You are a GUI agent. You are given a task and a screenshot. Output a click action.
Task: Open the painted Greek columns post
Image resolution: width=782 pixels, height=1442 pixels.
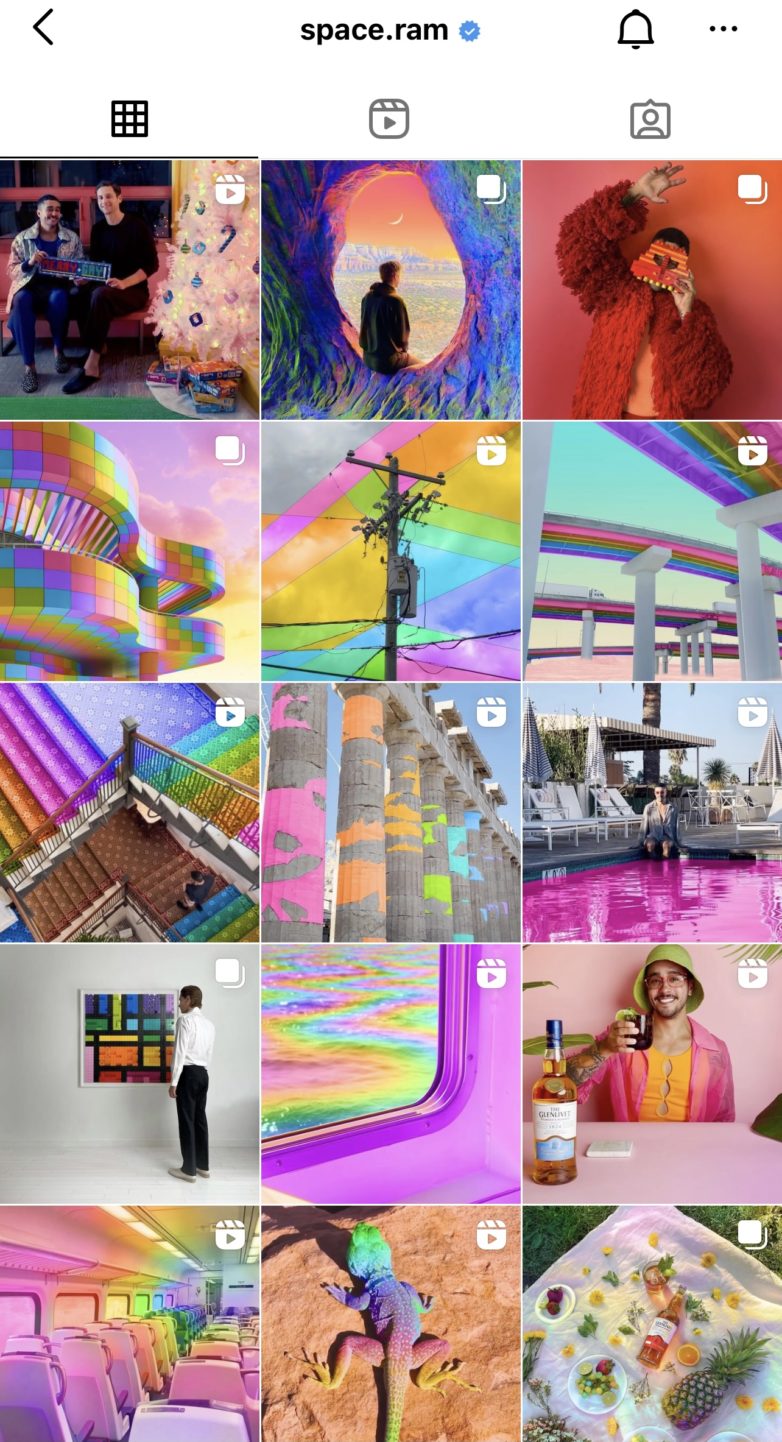pyautogui.click(x=390, y=812)
